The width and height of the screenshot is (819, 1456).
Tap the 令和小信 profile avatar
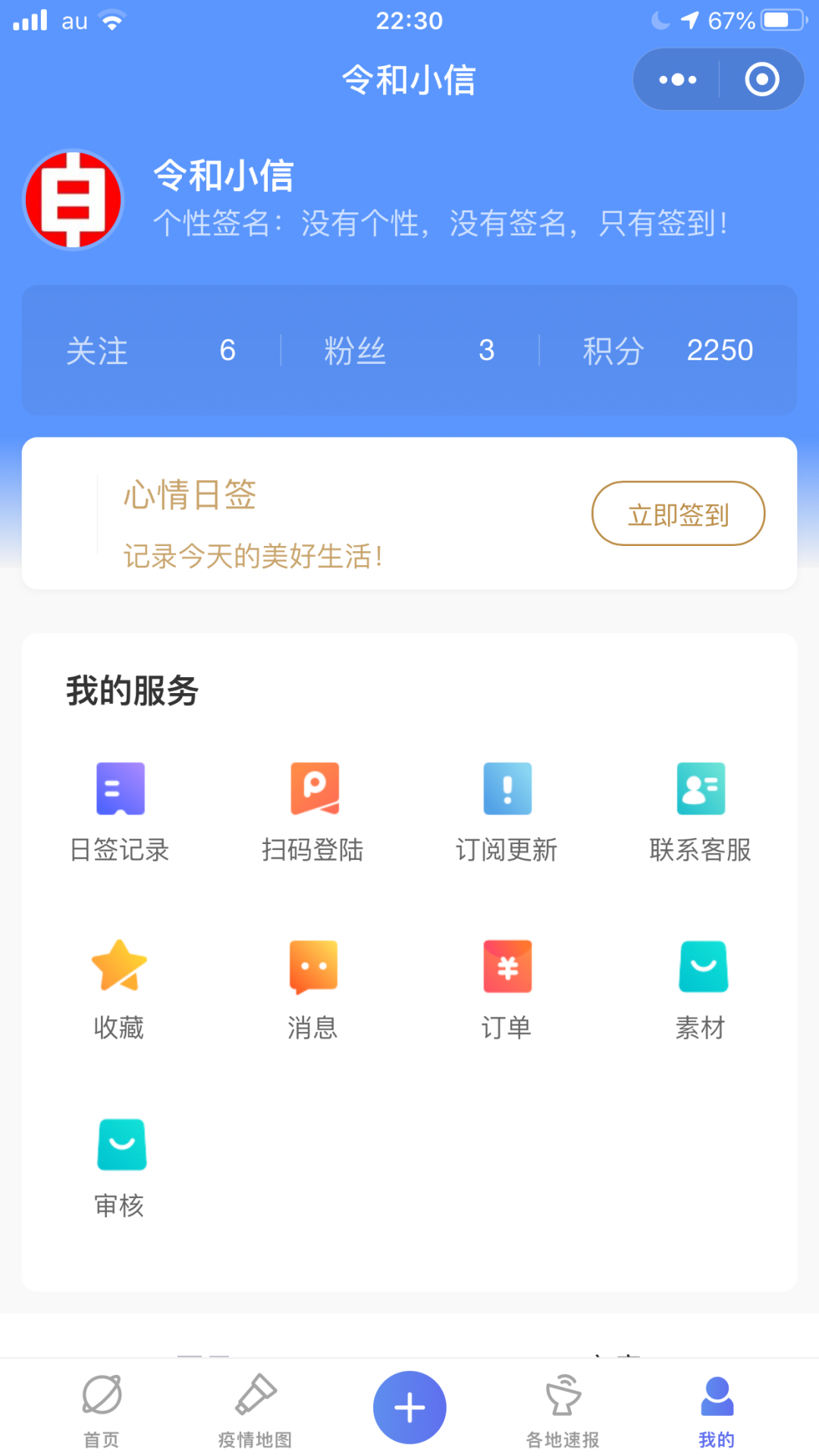click(73, 199)
